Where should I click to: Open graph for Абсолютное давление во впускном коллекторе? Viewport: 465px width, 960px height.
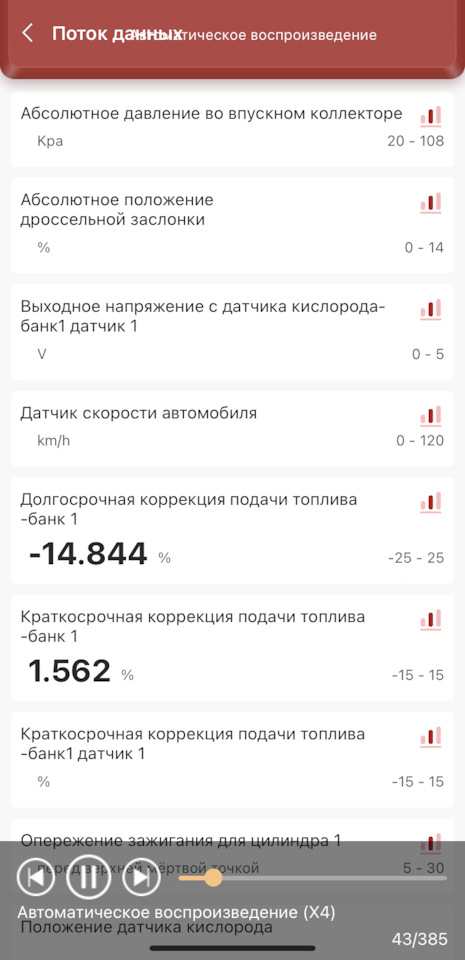431,116
